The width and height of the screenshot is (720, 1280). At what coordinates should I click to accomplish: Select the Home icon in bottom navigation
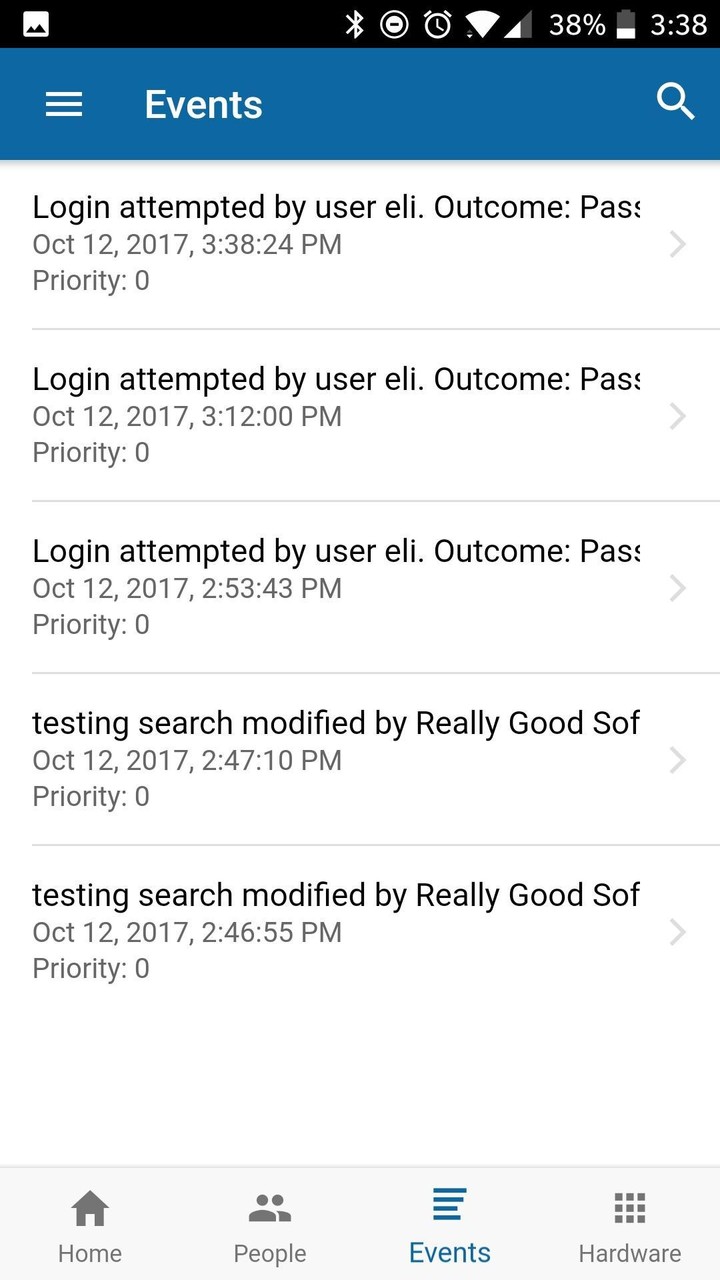pyautogui.click(x=89, y=1208)
